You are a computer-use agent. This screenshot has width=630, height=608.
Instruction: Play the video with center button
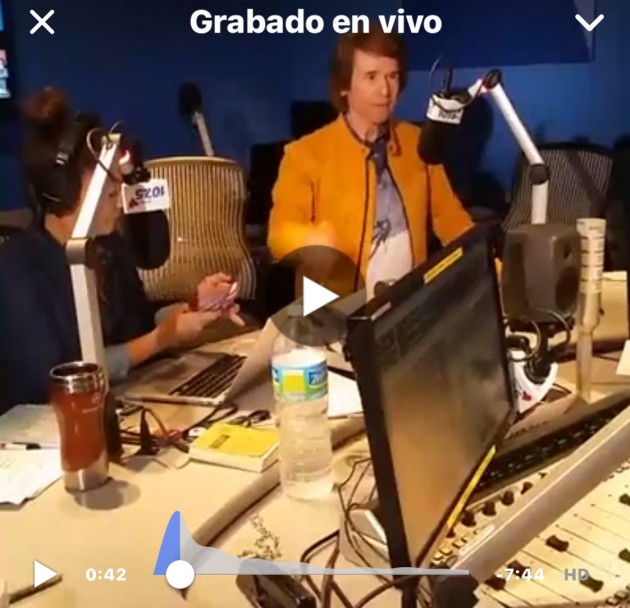pyautogui.click(x=318, y=297)
